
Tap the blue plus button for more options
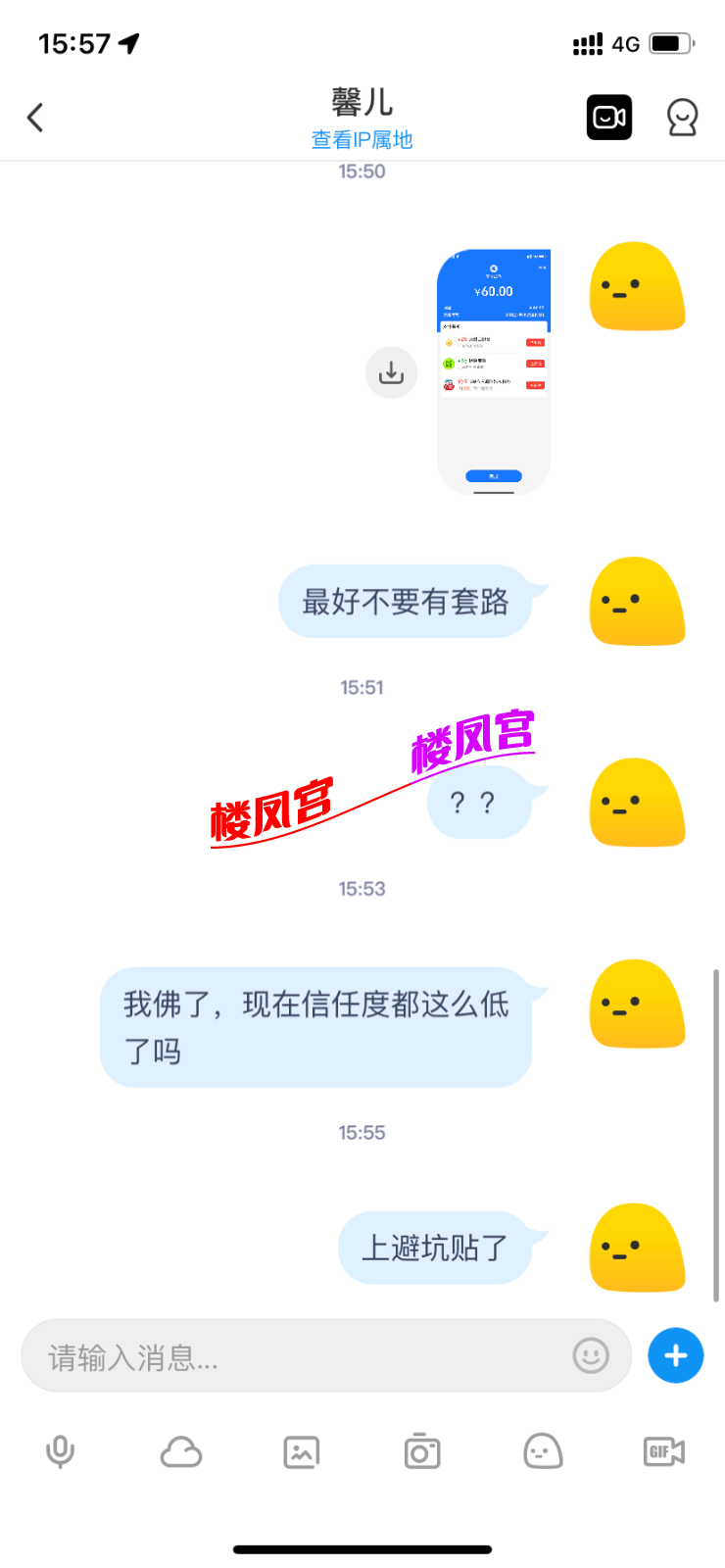click(x=675, y=1355)
